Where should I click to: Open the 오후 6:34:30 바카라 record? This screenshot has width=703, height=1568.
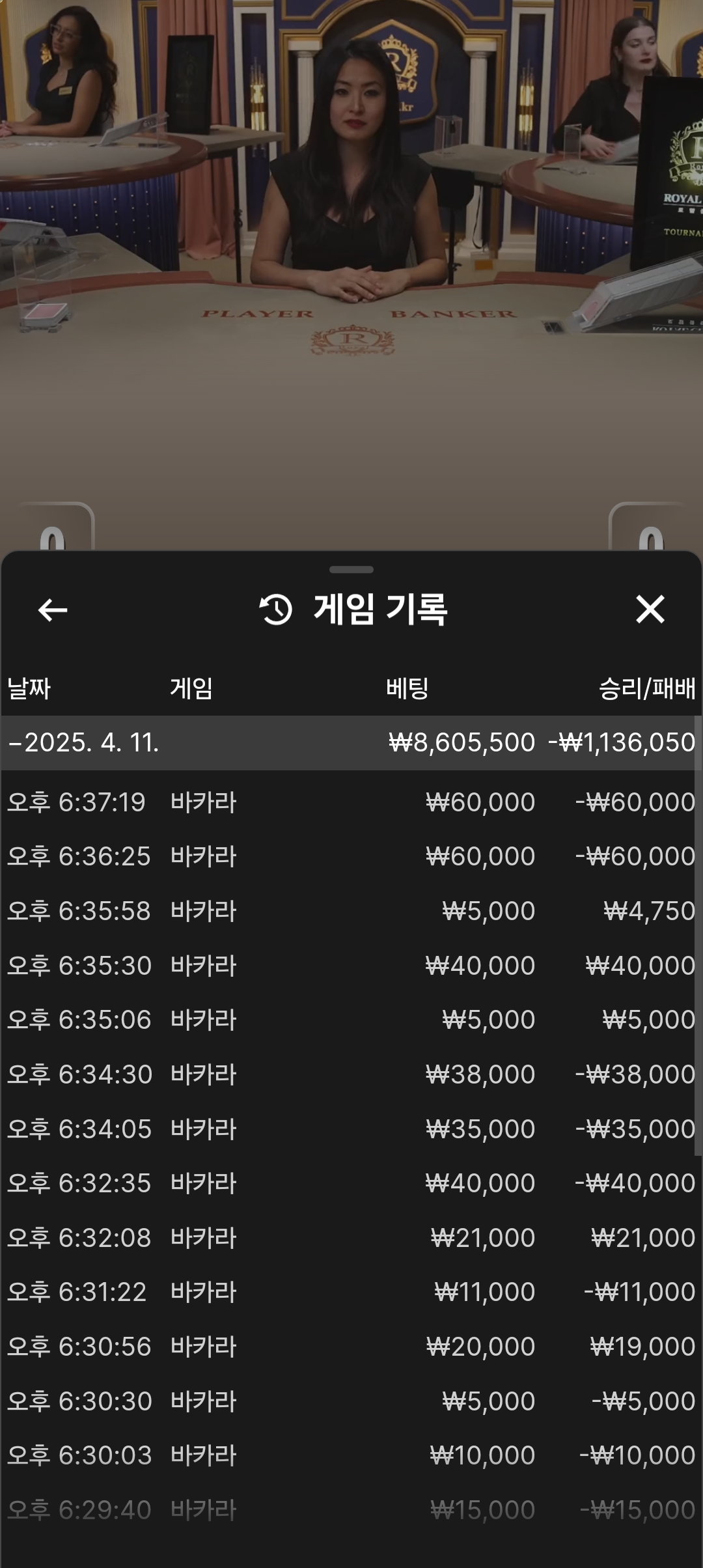pyautogui.click(x=351, y=1074)
